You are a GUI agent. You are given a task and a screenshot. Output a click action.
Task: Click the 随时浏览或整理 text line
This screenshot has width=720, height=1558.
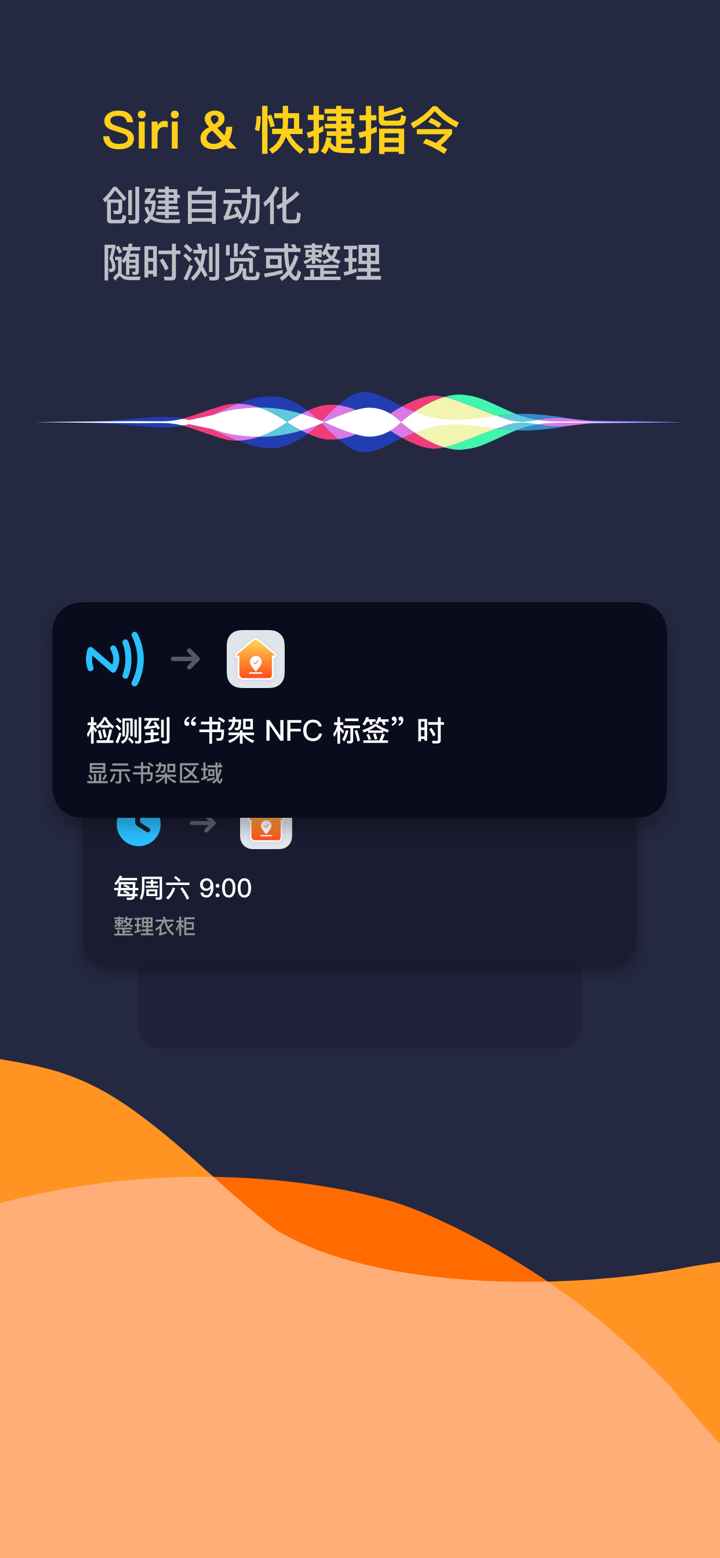[240, 263]
